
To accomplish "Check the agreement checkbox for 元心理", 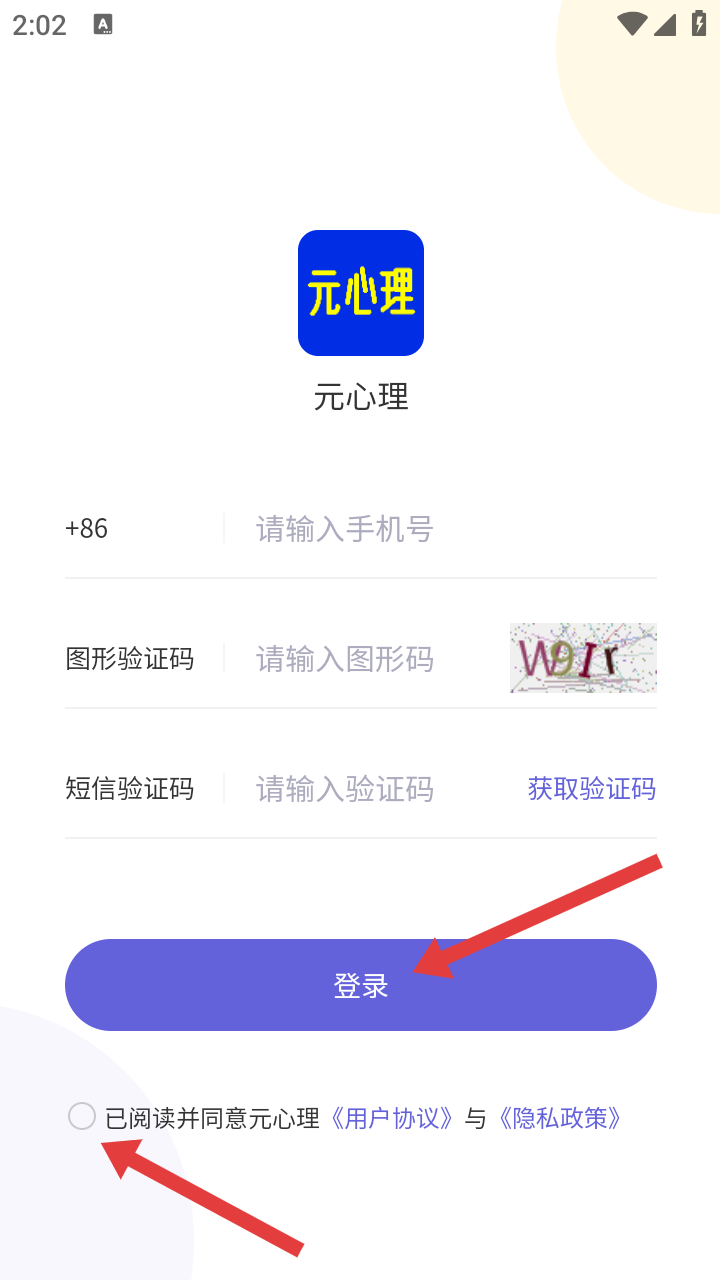I will 82,1116.
